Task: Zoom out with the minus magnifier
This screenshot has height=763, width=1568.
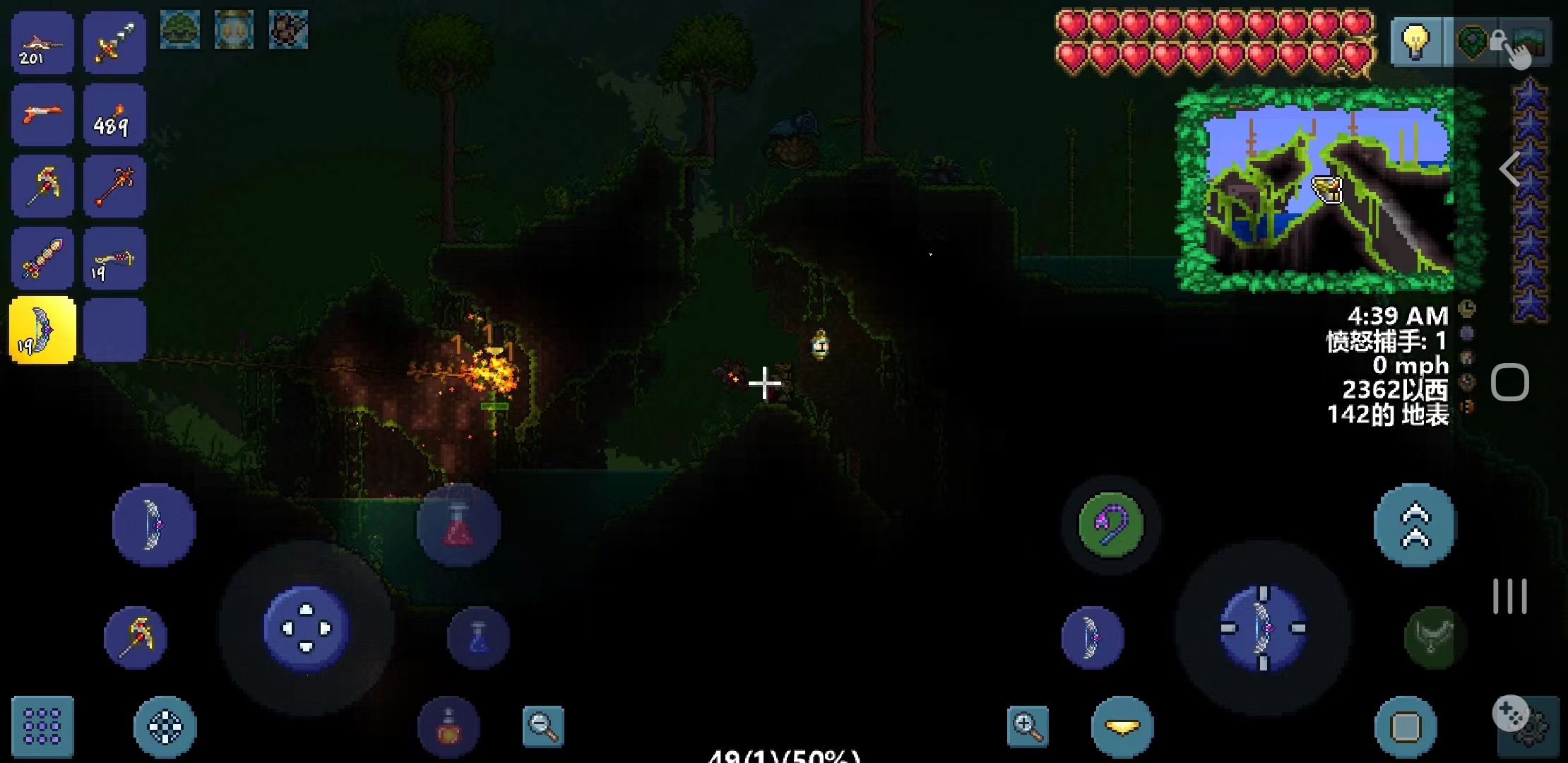Action: click(x=542, y=726)
